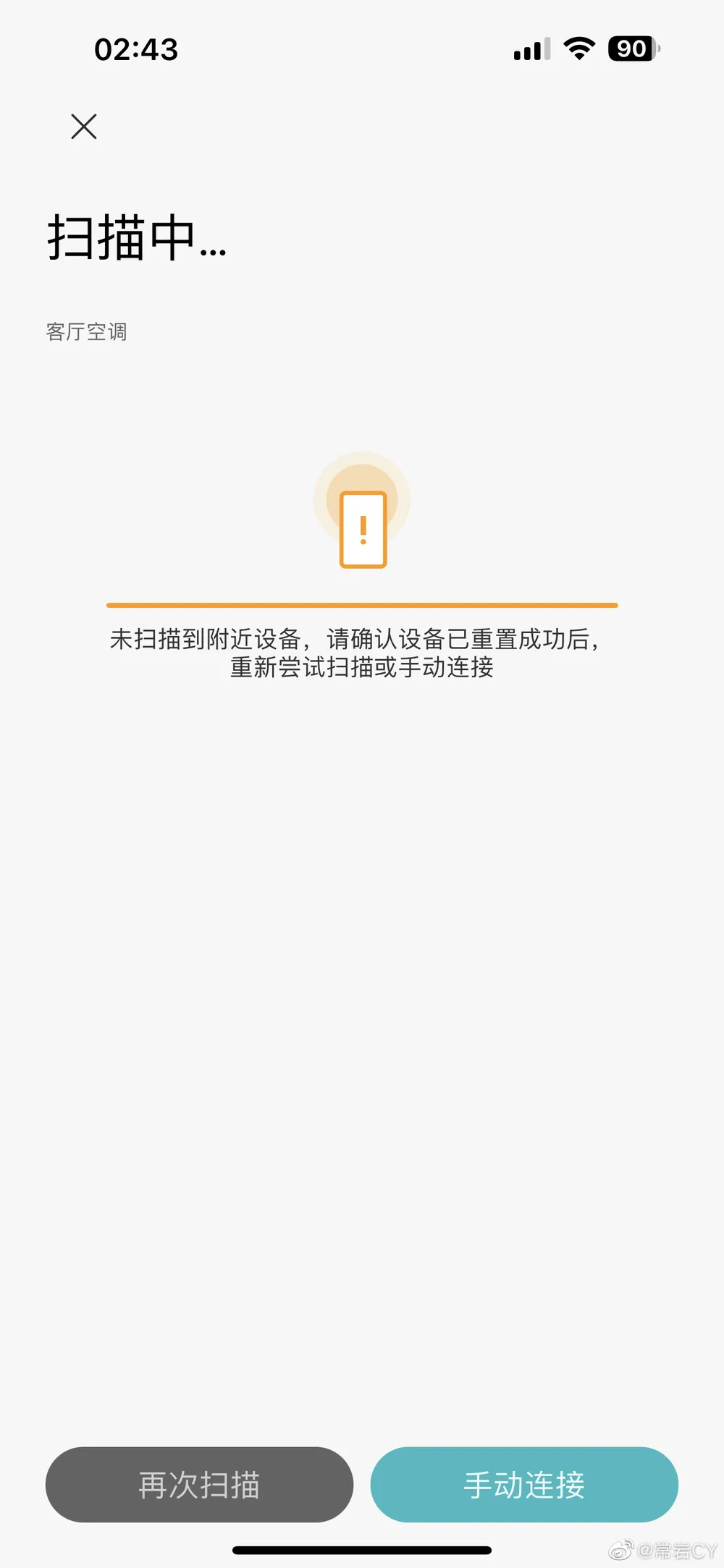
Task: Tap 再次扫描 to scan again
Action: [x=199, y=1485]
